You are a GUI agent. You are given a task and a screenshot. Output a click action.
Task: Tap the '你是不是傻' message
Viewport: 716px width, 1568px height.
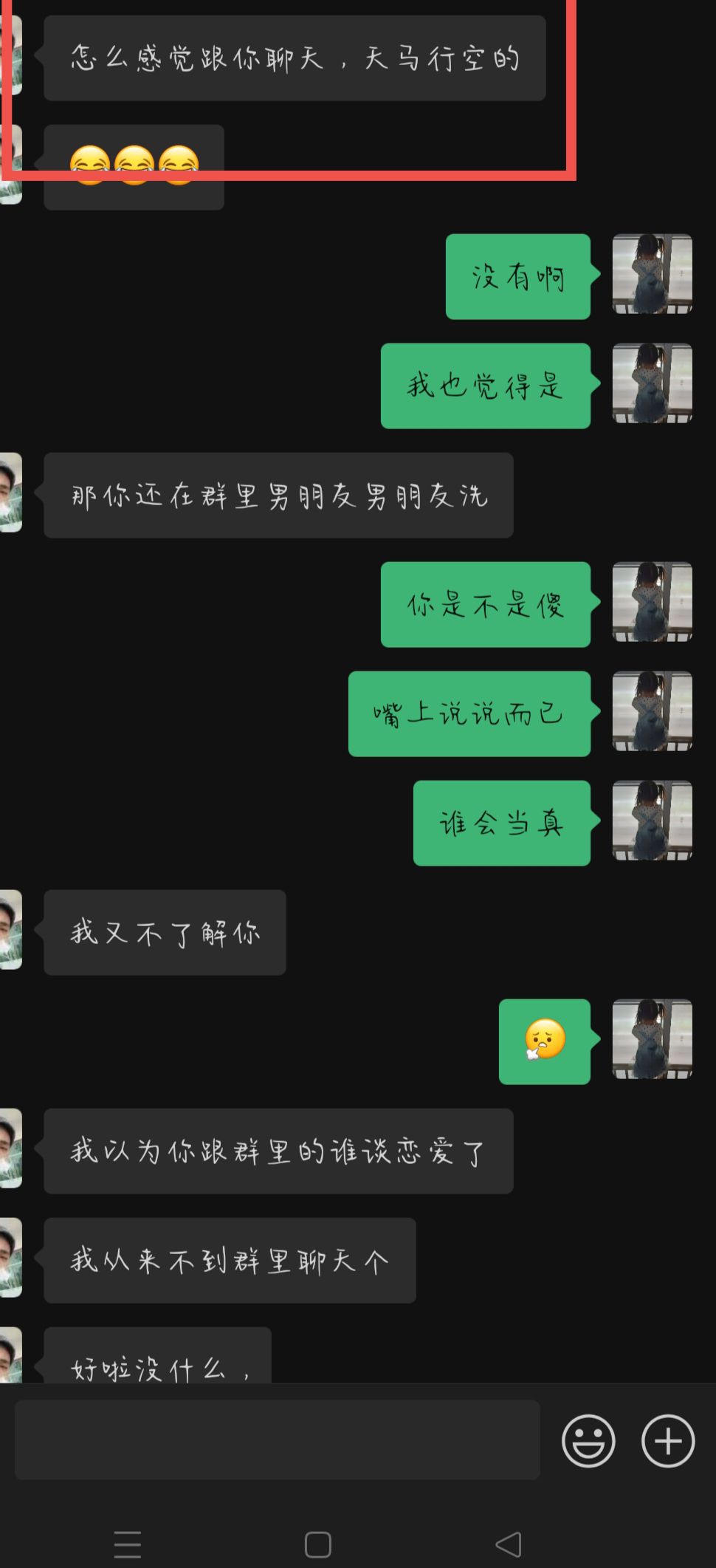486,606
